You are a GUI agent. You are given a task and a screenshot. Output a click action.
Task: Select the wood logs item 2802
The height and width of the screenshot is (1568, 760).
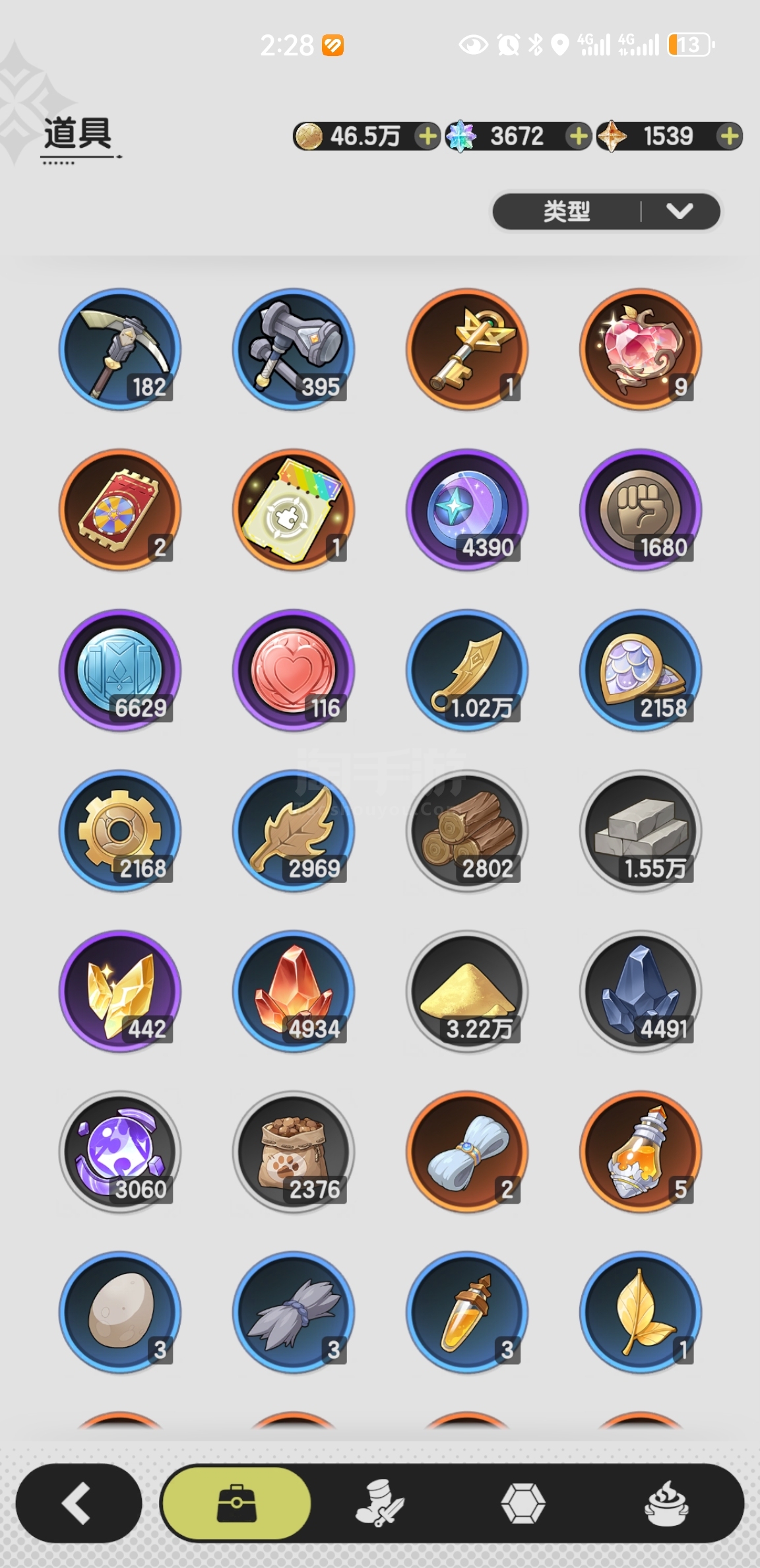tap(467, 831)
